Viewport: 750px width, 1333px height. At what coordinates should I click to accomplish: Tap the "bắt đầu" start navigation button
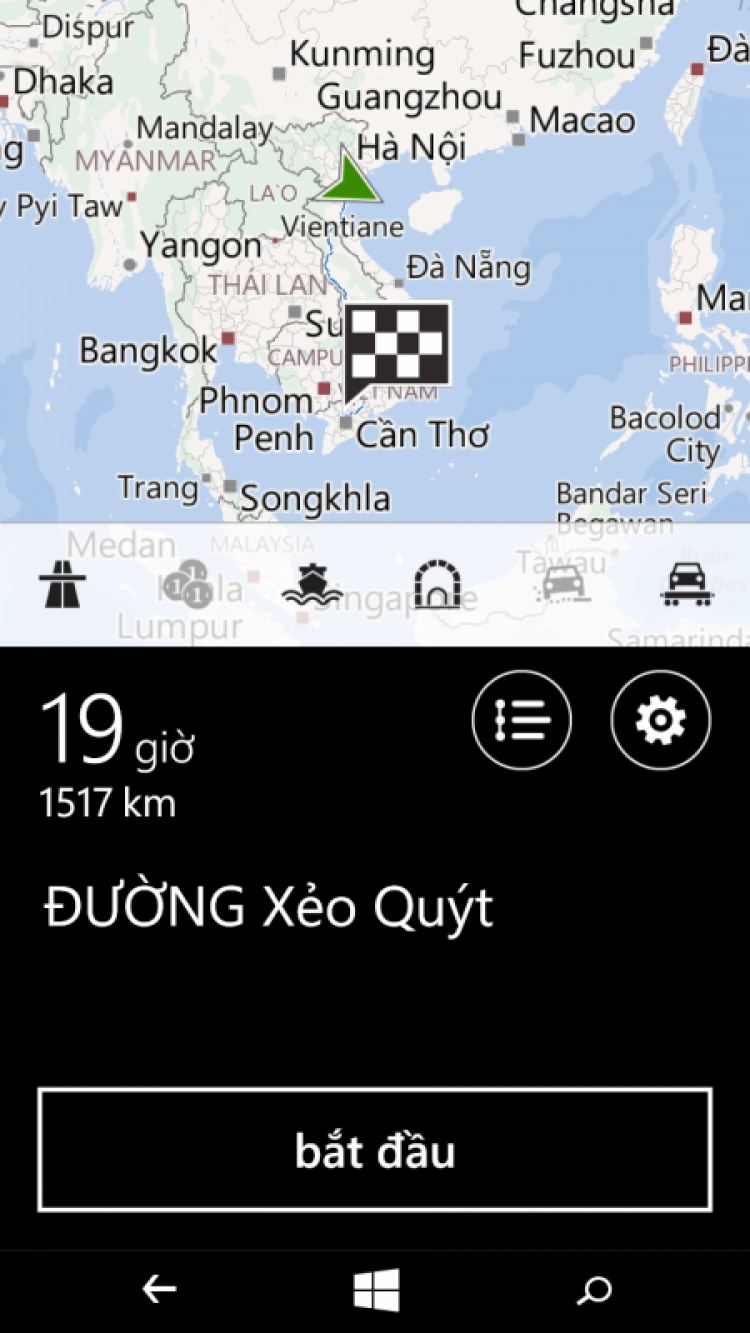tap(375, 1150)
